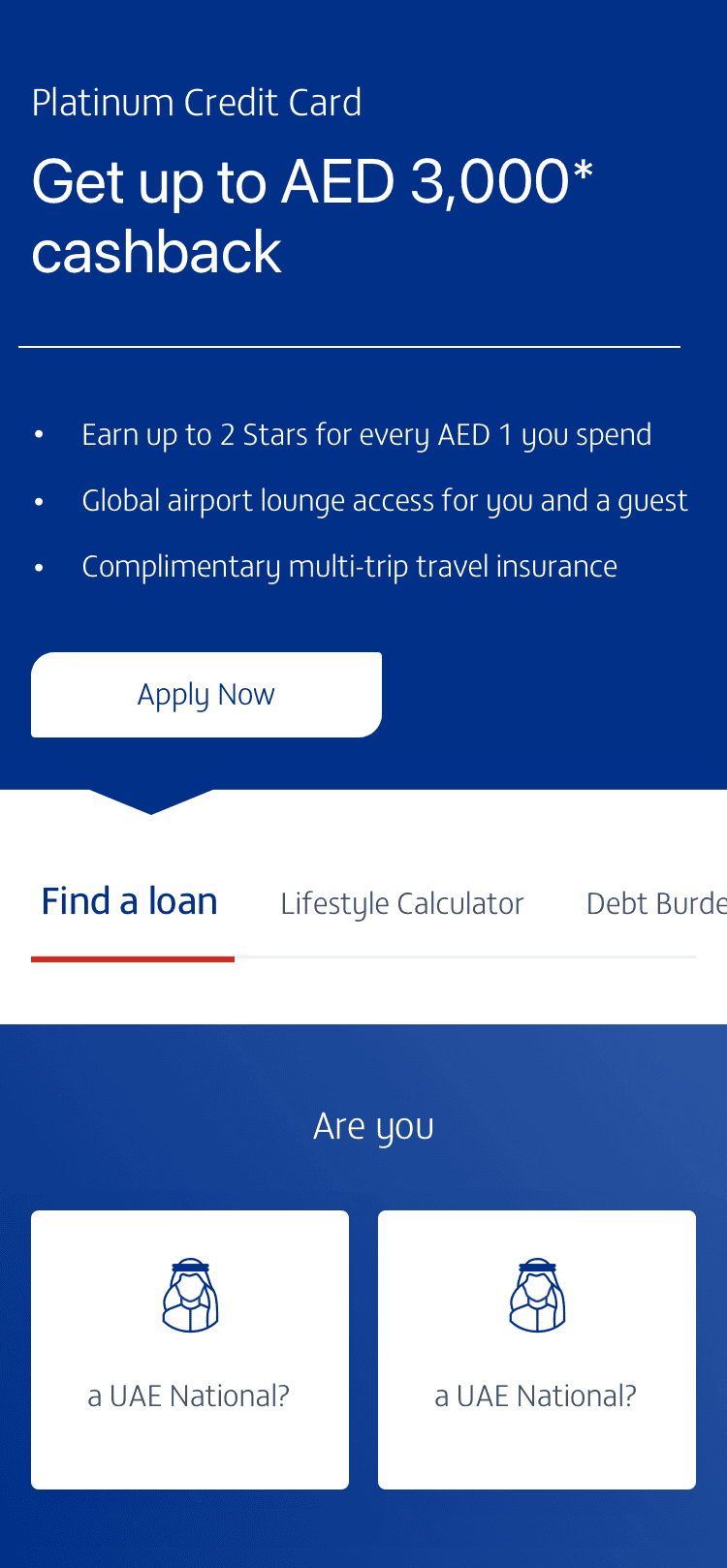
Task: Open the Debt Burden tab
Action: point(655,904)
